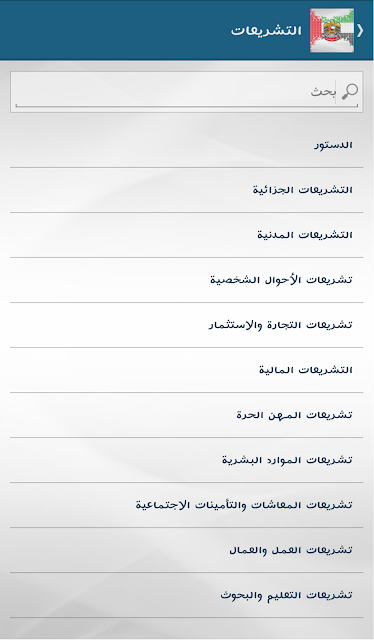Image resolution: width=374 pixels, height=640 pixels.
Task: View تشريعات التجارة والاستثمار
Action: click(187, 325)
